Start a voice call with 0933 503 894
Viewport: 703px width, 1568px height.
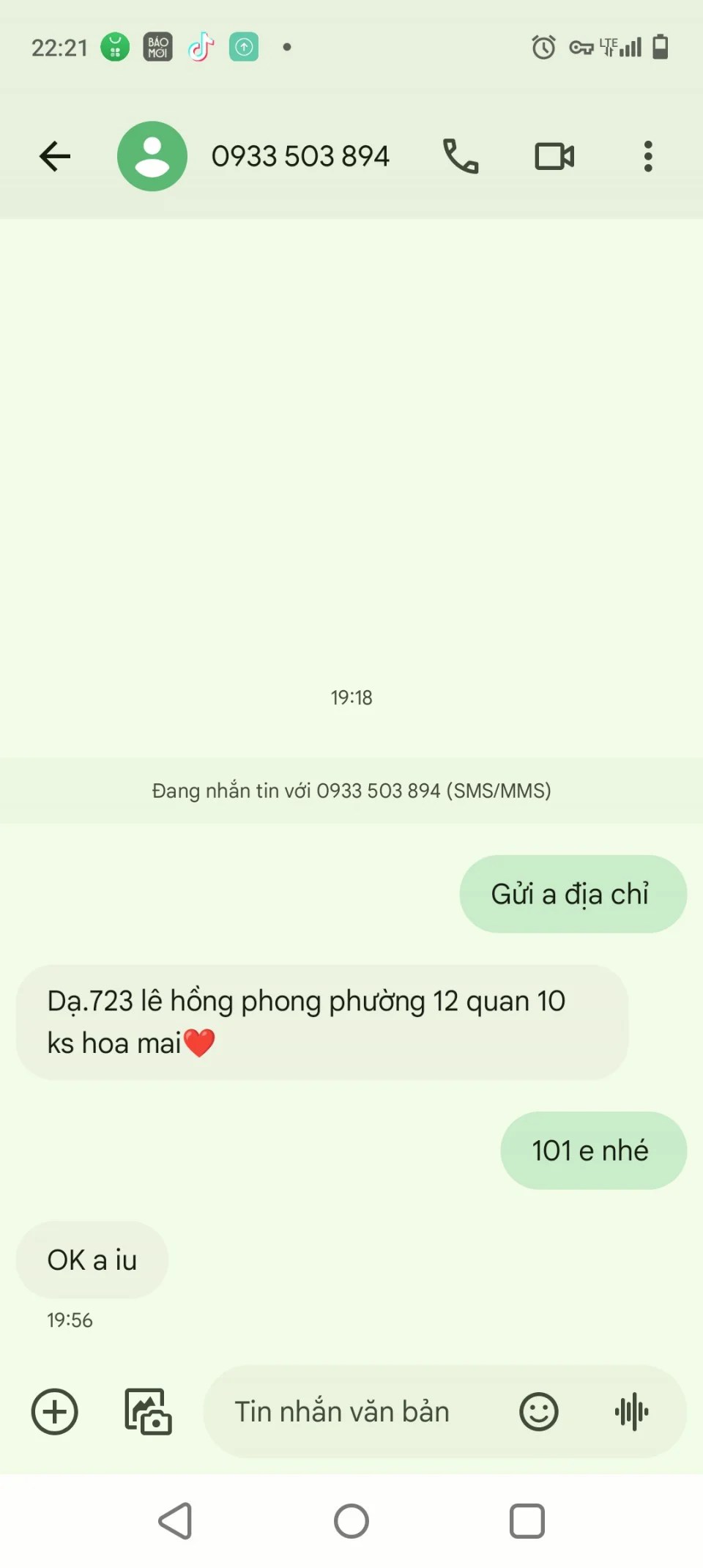(461, 156)
